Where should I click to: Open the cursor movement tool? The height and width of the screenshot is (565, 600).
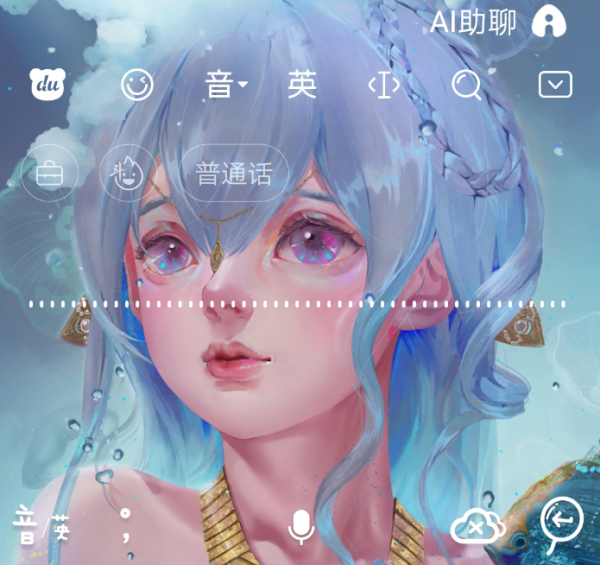(x=383, y=86)
